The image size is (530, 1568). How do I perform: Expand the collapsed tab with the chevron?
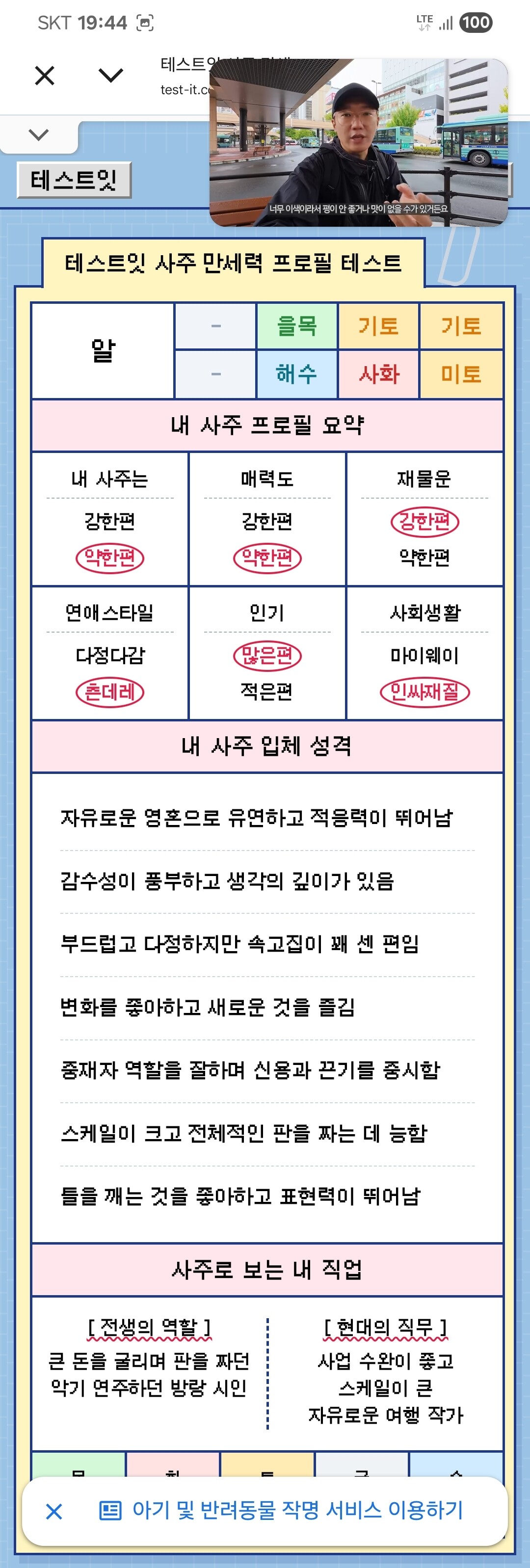(x=38, y=134)
